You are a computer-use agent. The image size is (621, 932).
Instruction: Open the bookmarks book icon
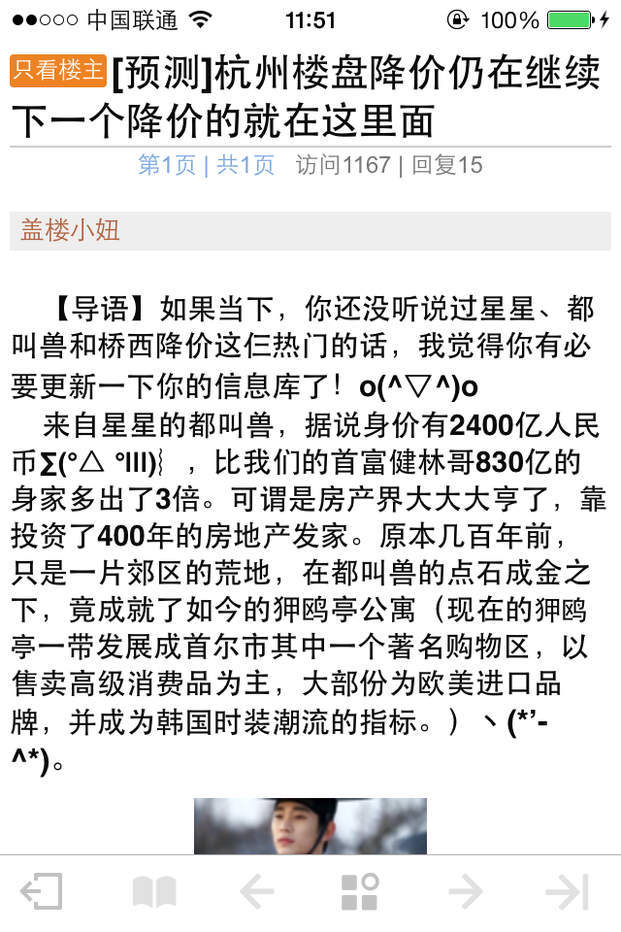pyautogui.click(x=154, y=892)
